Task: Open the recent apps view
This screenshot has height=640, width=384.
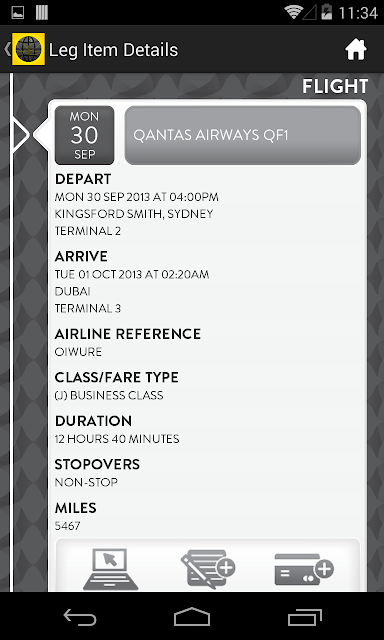Action: coord(304,617)
